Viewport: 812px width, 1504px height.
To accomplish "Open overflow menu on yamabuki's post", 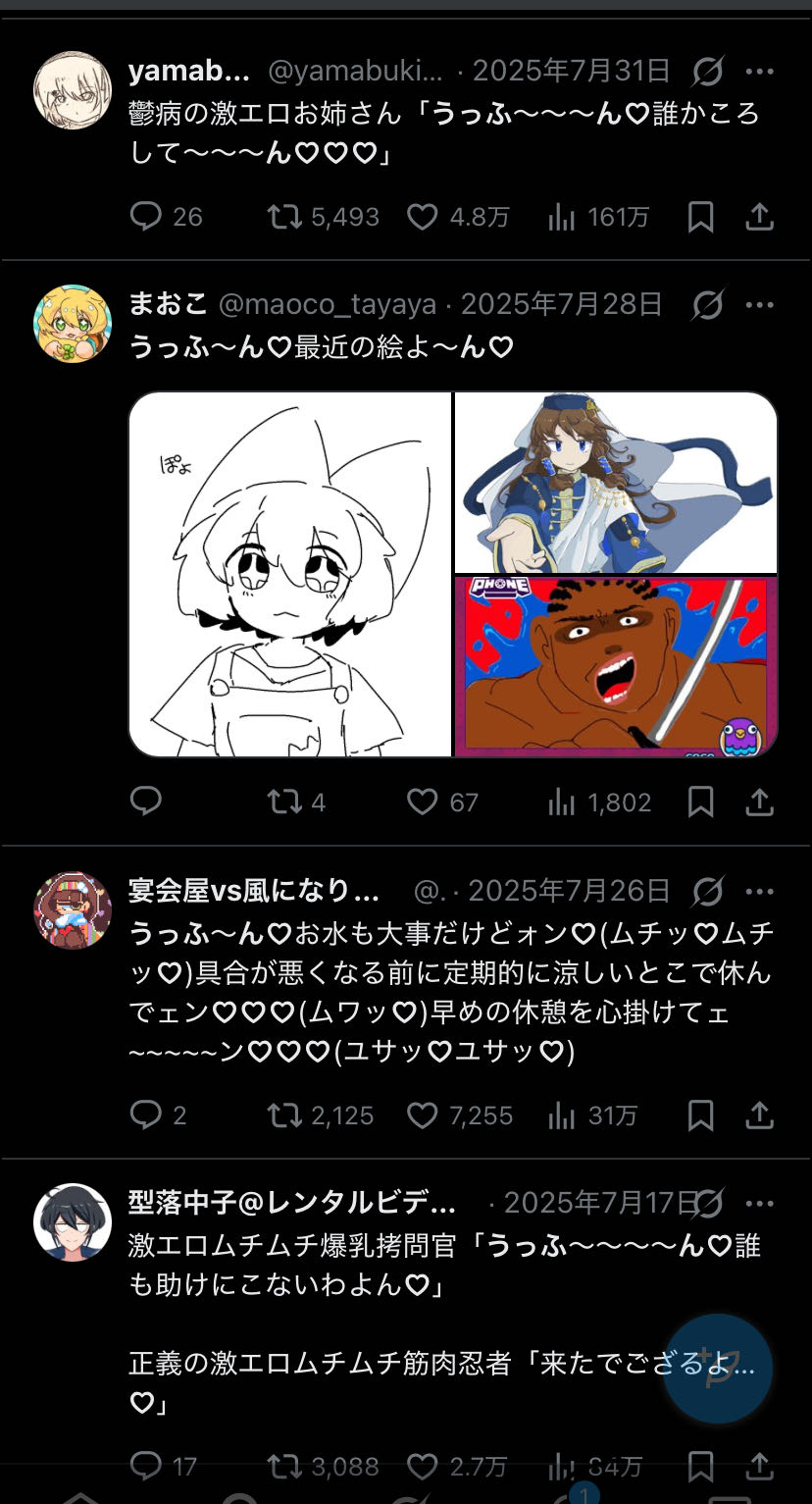I will 760,72.
